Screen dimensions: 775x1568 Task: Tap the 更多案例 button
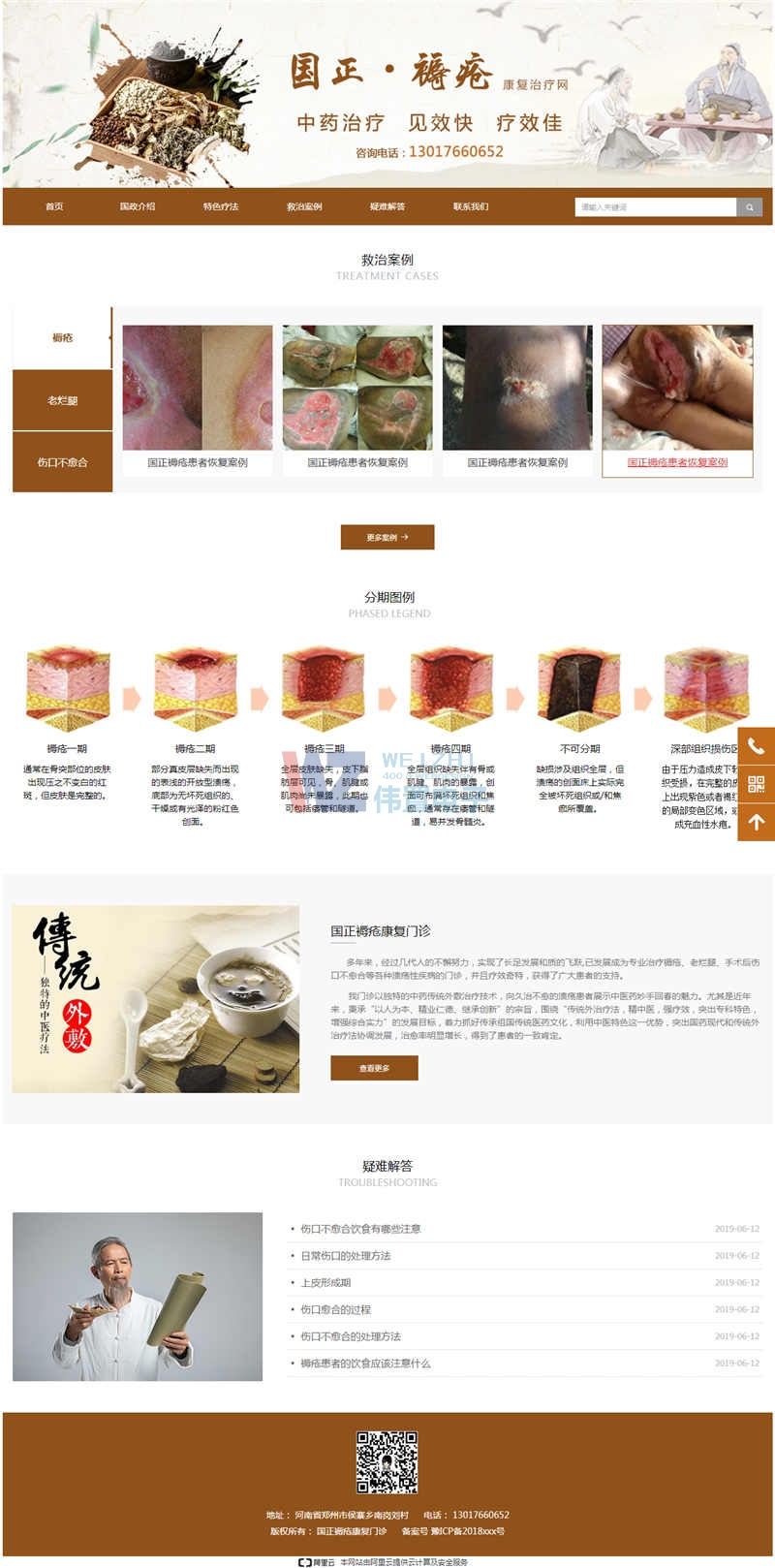click(387, 537)
